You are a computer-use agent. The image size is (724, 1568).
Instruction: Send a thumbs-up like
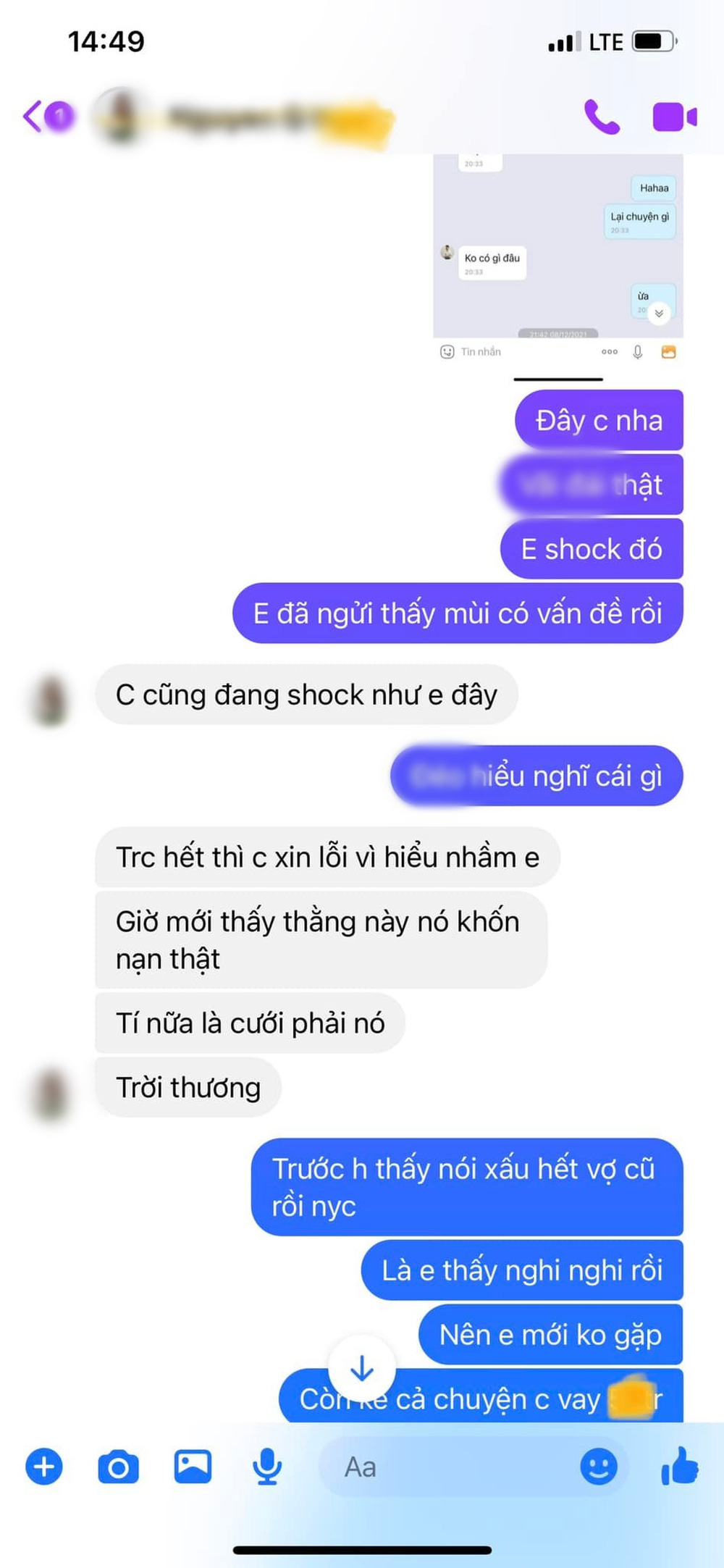(680, 1466)
